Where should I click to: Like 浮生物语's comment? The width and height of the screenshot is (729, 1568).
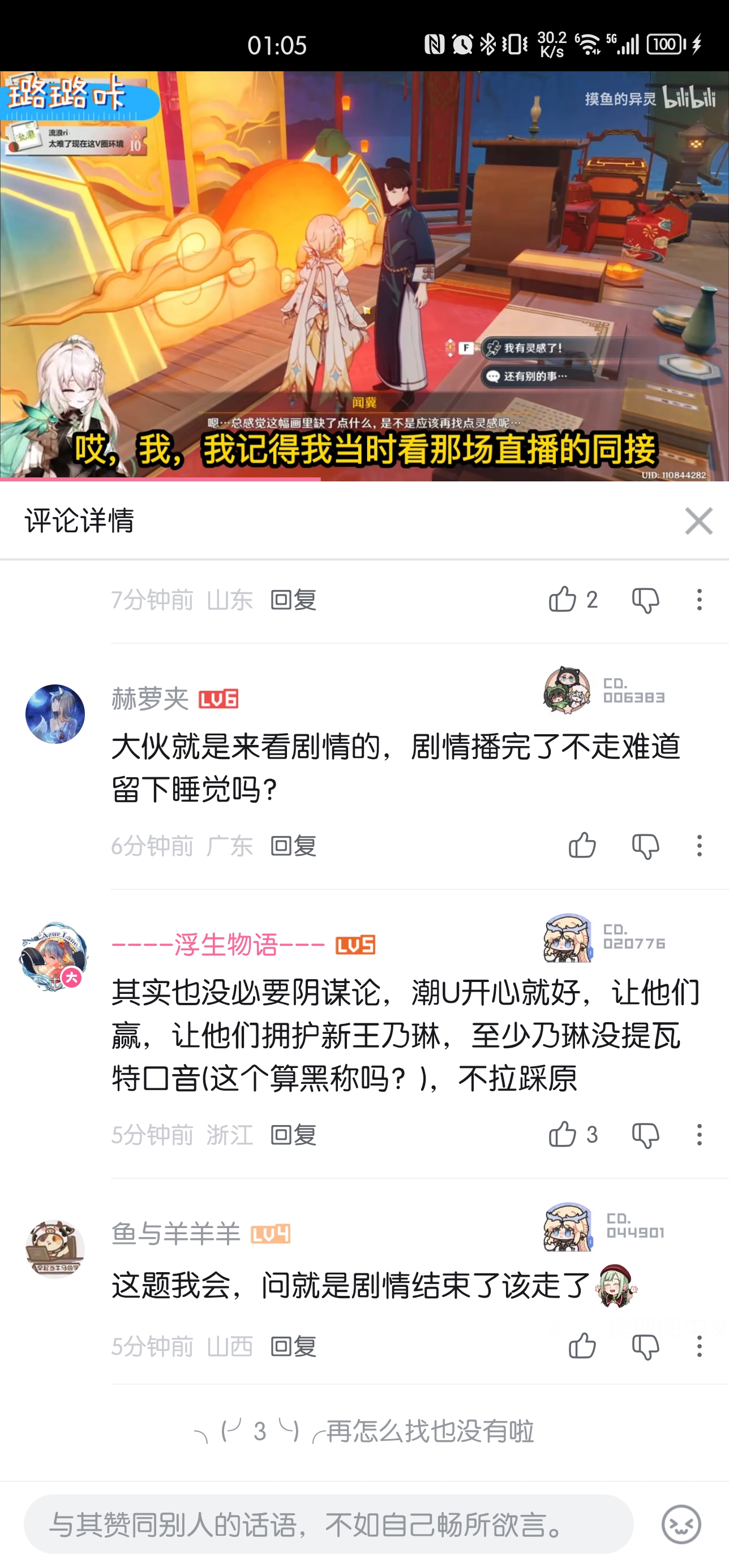pyautogui.click(x=572, y=1134)
